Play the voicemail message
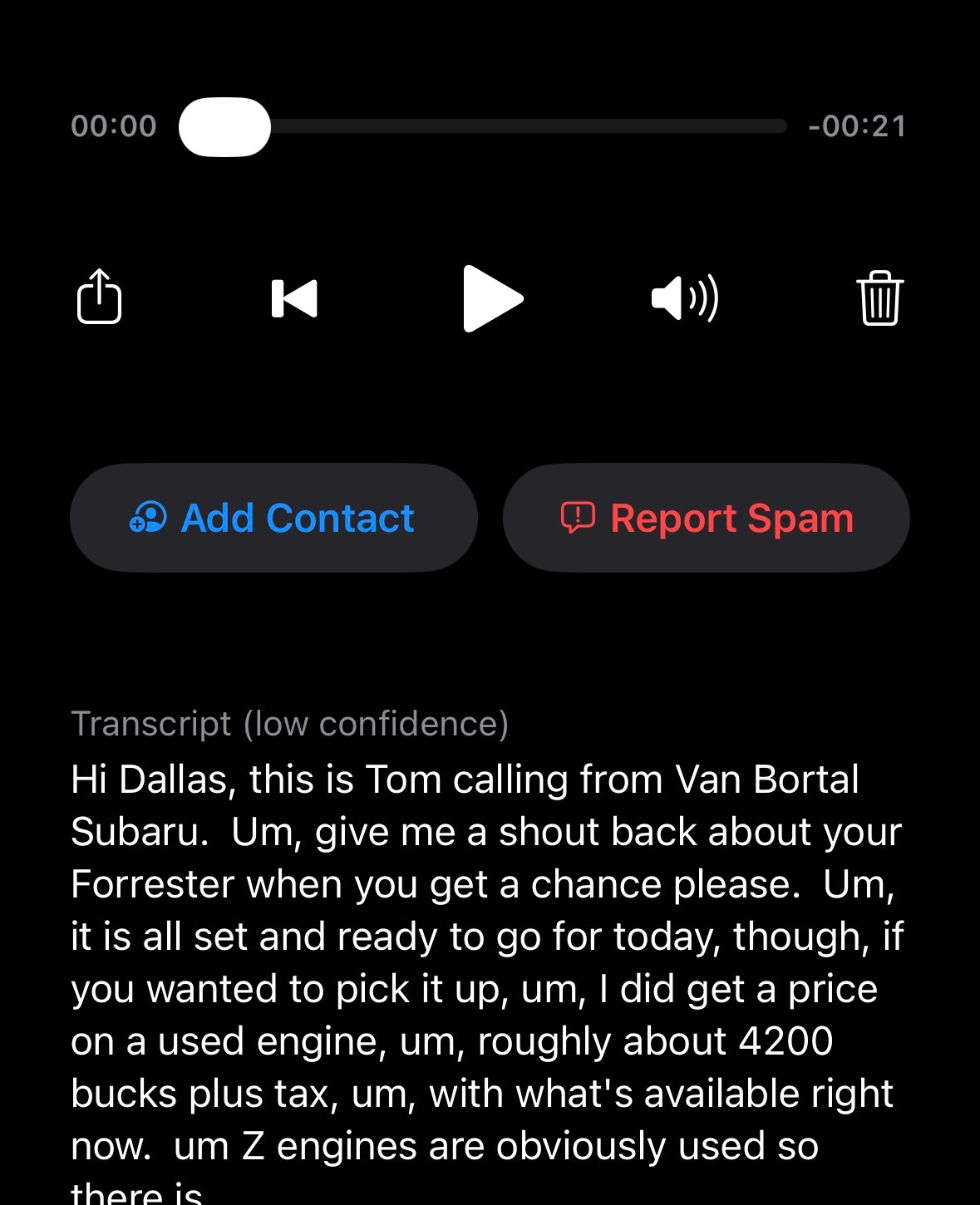The width and height of the screenshot is (980, 1205). pyautogui.click(x=492, y=298)
